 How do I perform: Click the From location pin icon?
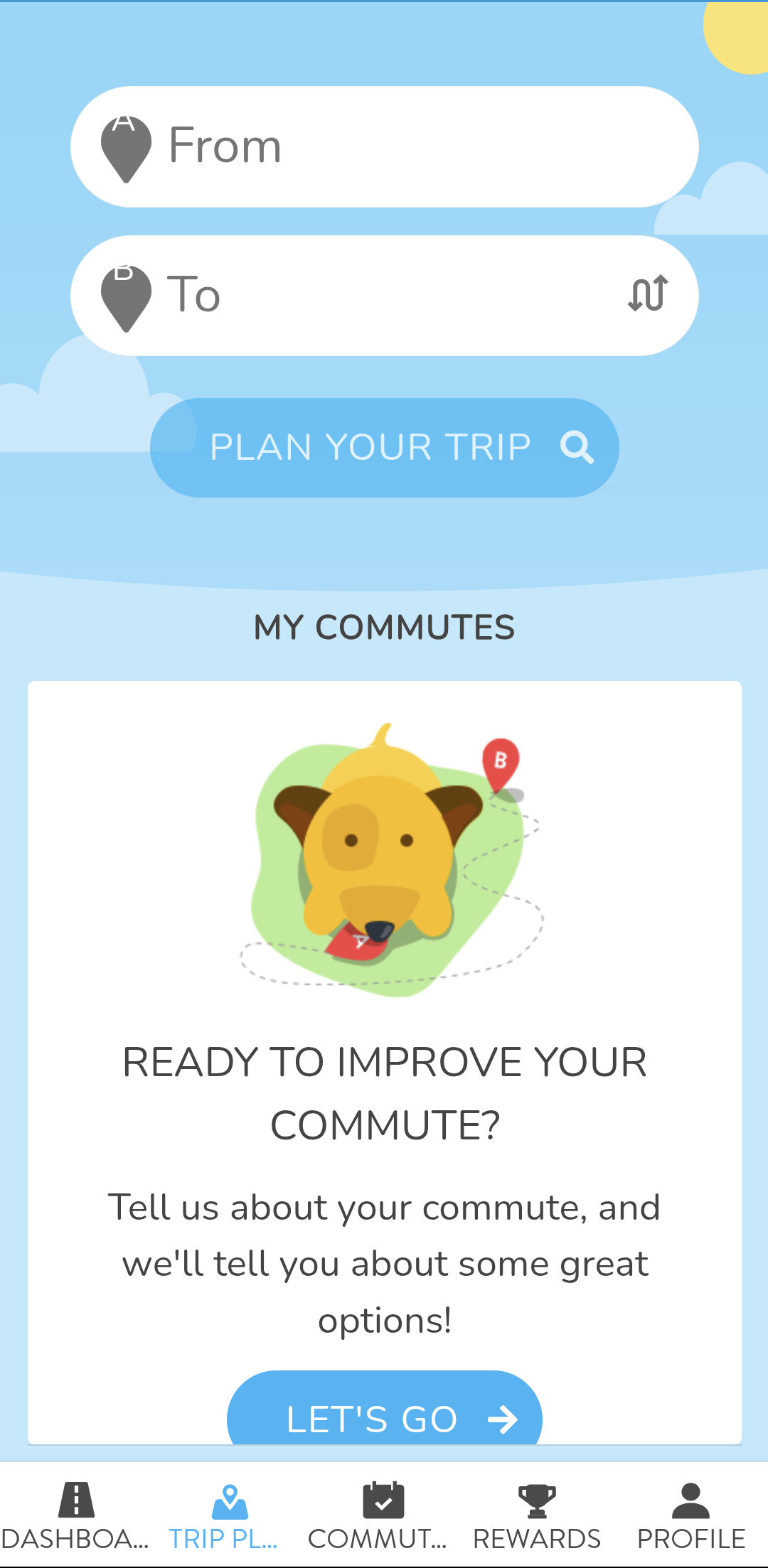pyautogui.click(x=127, y=146)
